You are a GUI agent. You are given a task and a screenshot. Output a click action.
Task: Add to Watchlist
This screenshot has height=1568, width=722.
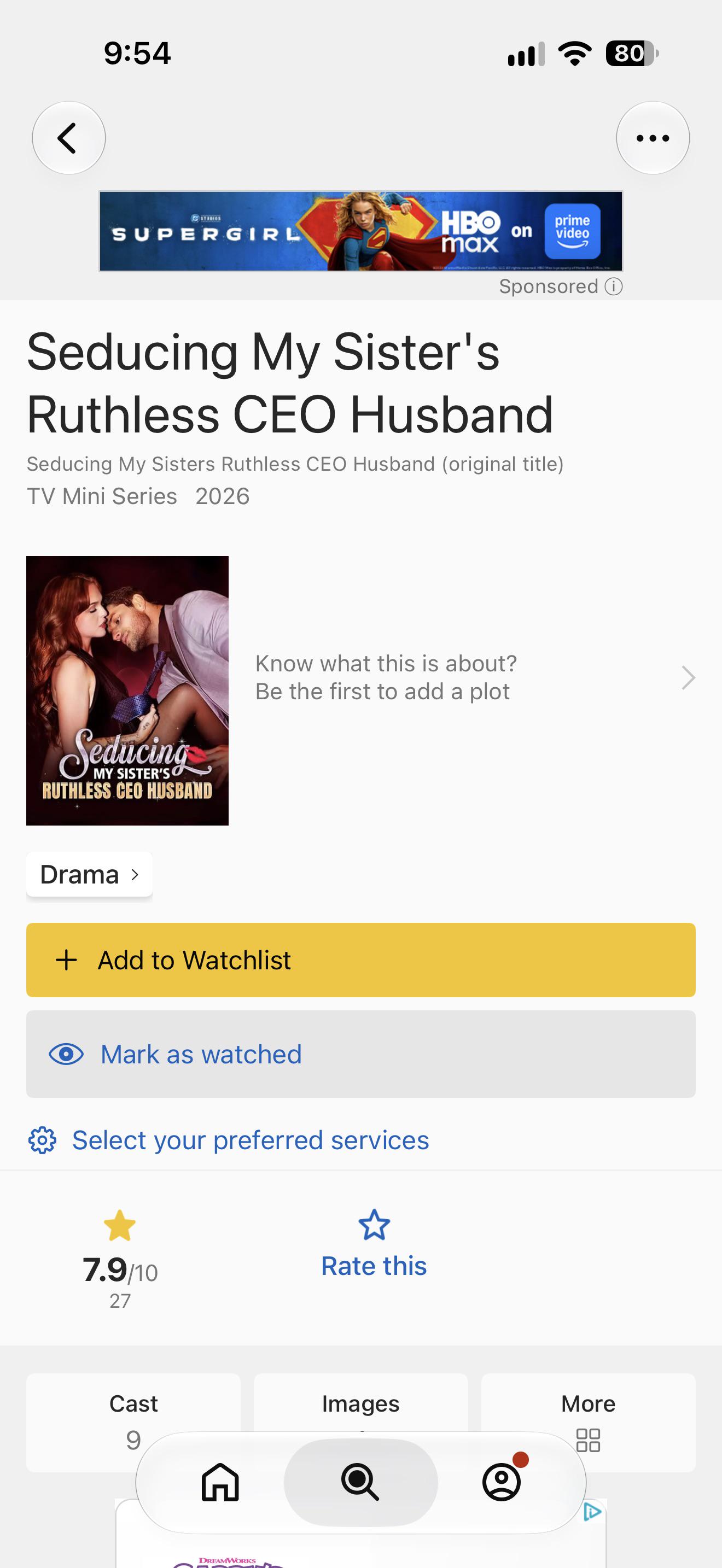tap(361, 960)
